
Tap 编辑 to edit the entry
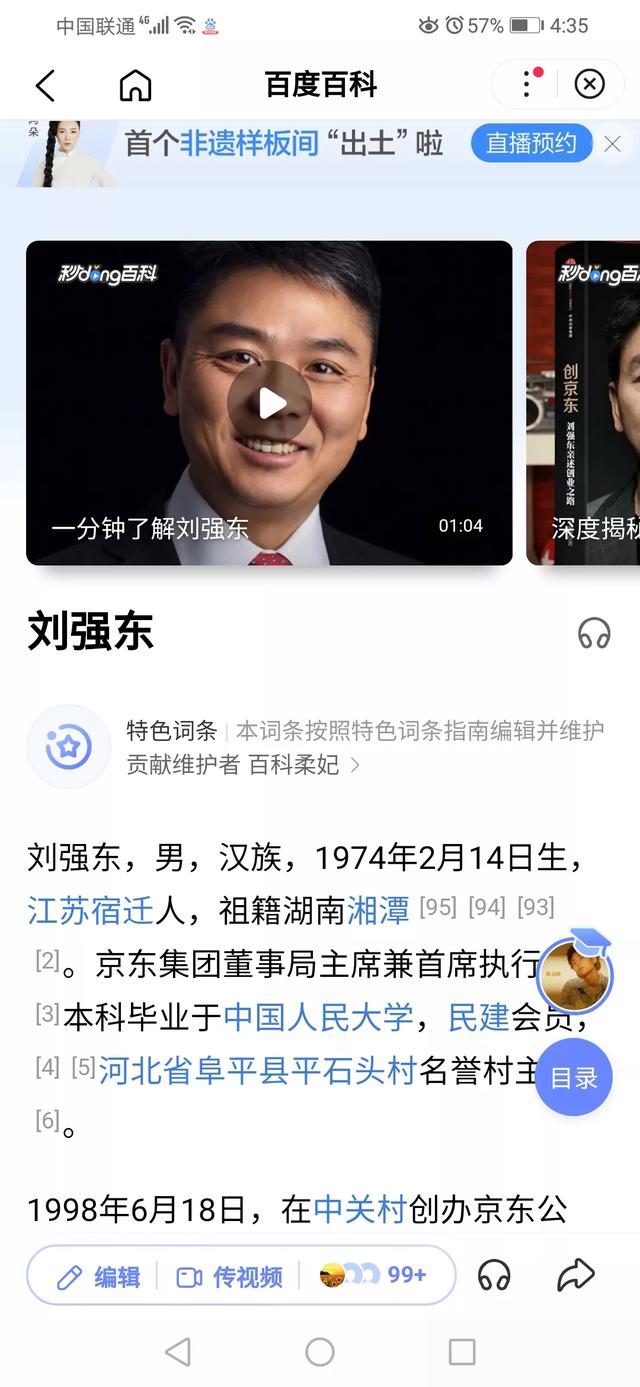(x=99, y=1277)
